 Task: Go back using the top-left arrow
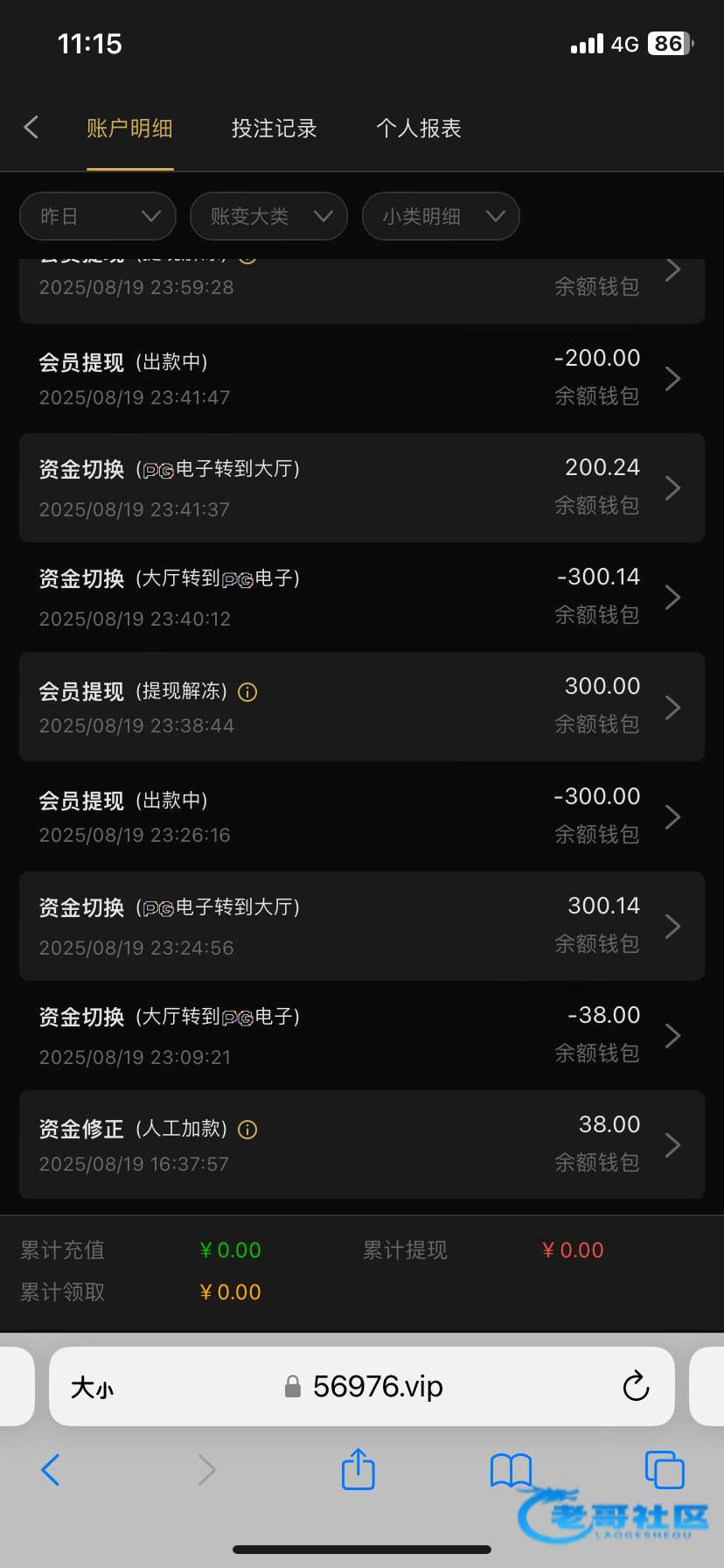(31, 128)
